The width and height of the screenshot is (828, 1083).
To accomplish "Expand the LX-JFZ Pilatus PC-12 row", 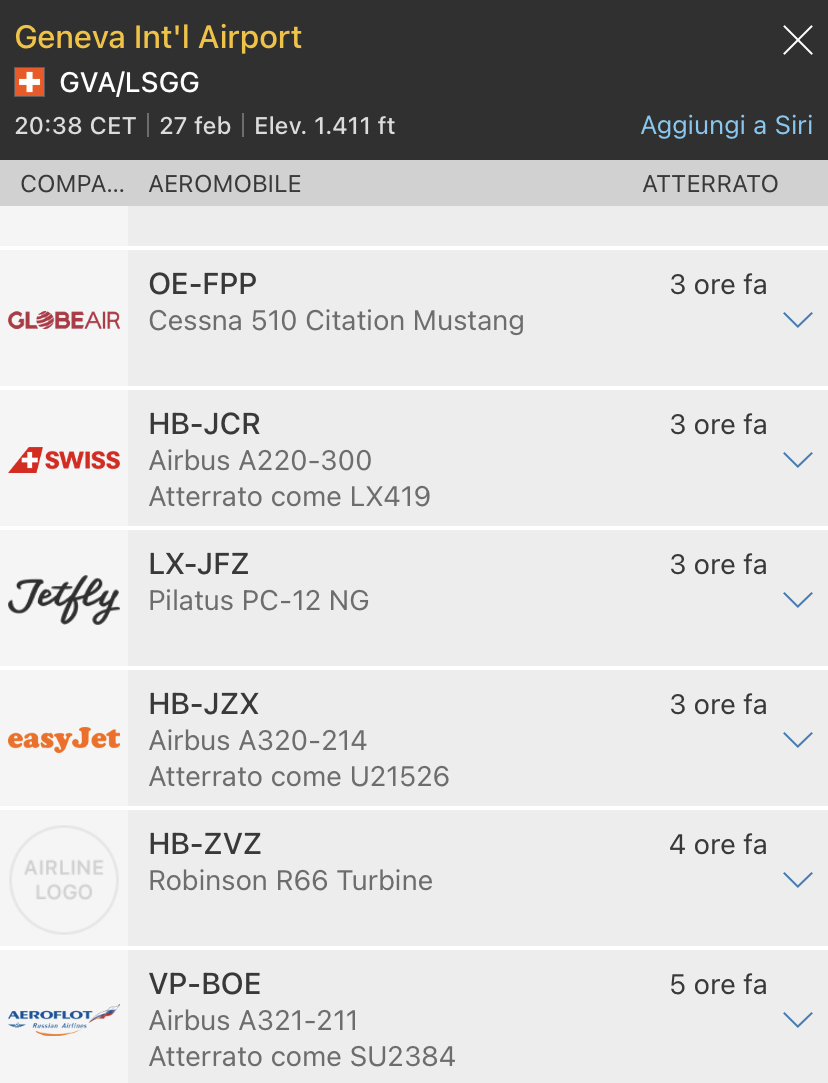I will coord(797,600).
